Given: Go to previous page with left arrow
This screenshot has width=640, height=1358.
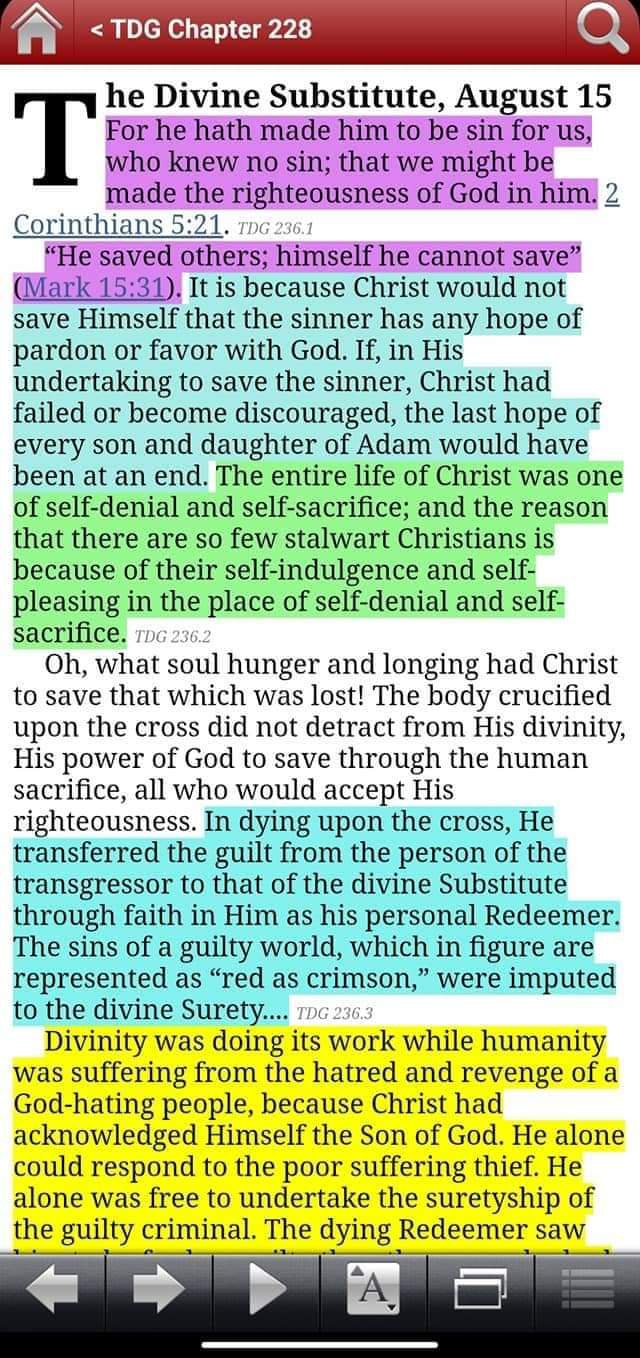Looking at the screenshot, I should [52, 1290].
